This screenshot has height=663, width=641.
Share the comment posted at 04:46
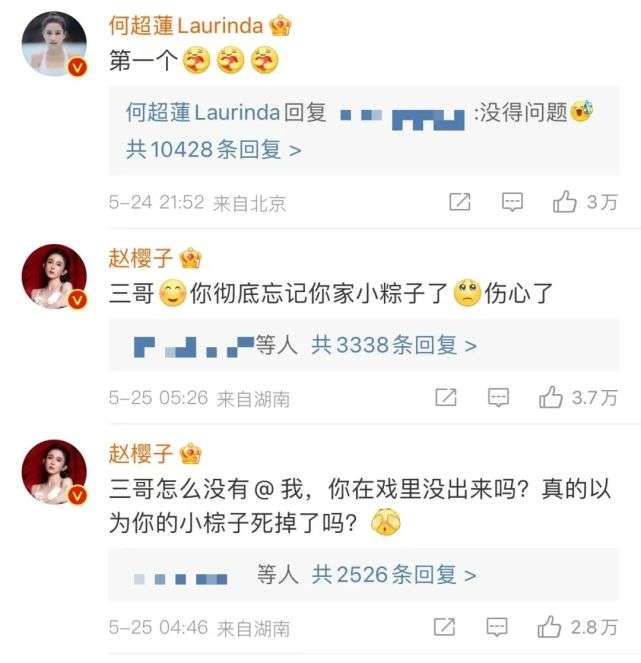[445, 628]
